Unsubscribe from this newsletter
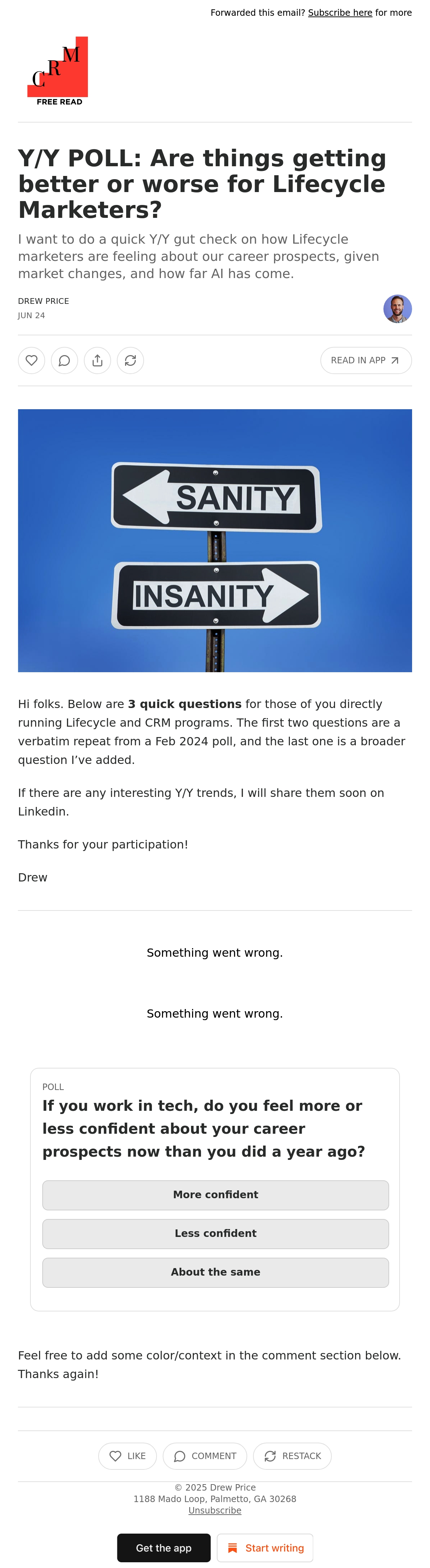 (x=215, y=1510)
